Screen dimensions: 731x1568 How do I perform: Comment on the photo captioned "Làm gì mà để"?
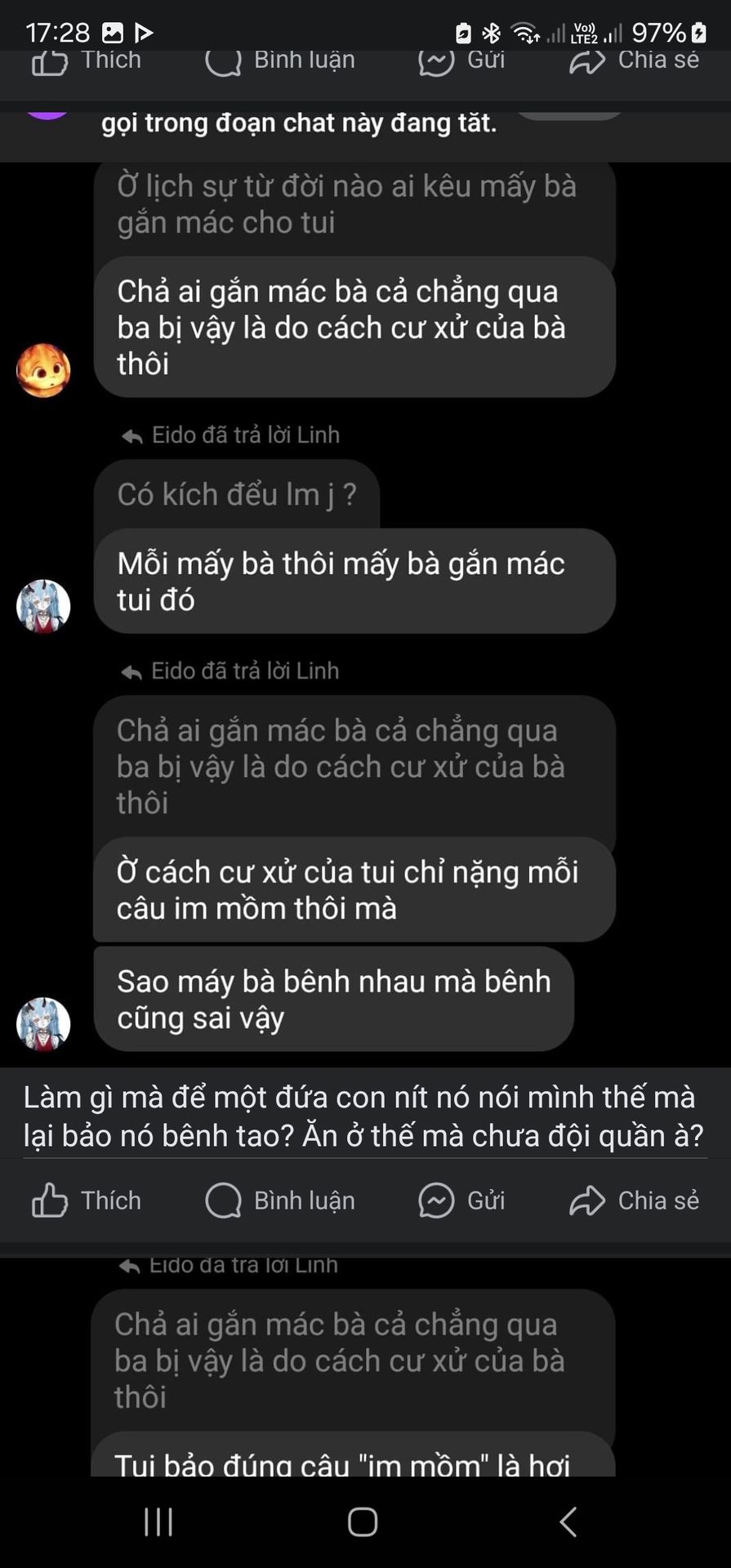[x=280, y=1200]
